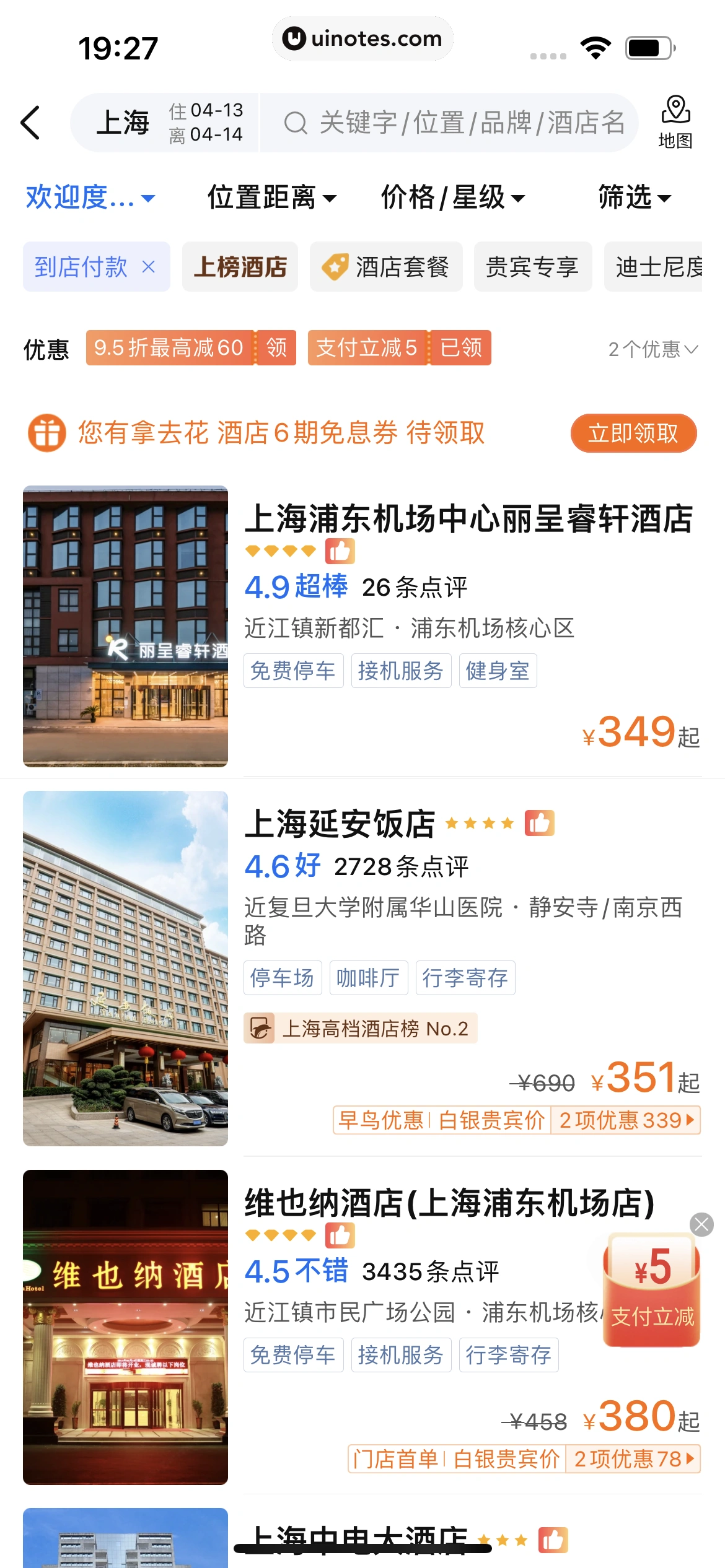Select the 上榜酒店 chip
725x1568 pixels.
(x=240, y=267)
